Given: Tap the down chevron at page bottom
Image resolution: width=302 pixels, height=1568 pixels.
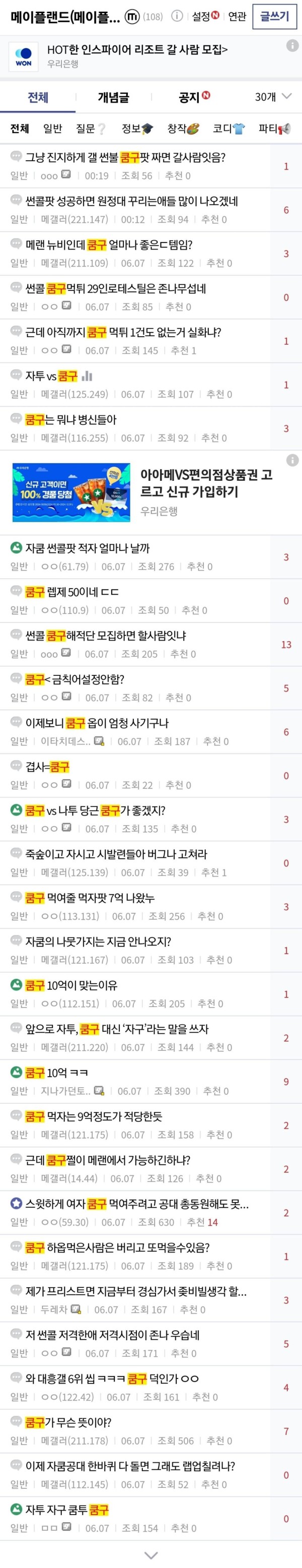Looking at the screenshot, I should click(150, 1555).
